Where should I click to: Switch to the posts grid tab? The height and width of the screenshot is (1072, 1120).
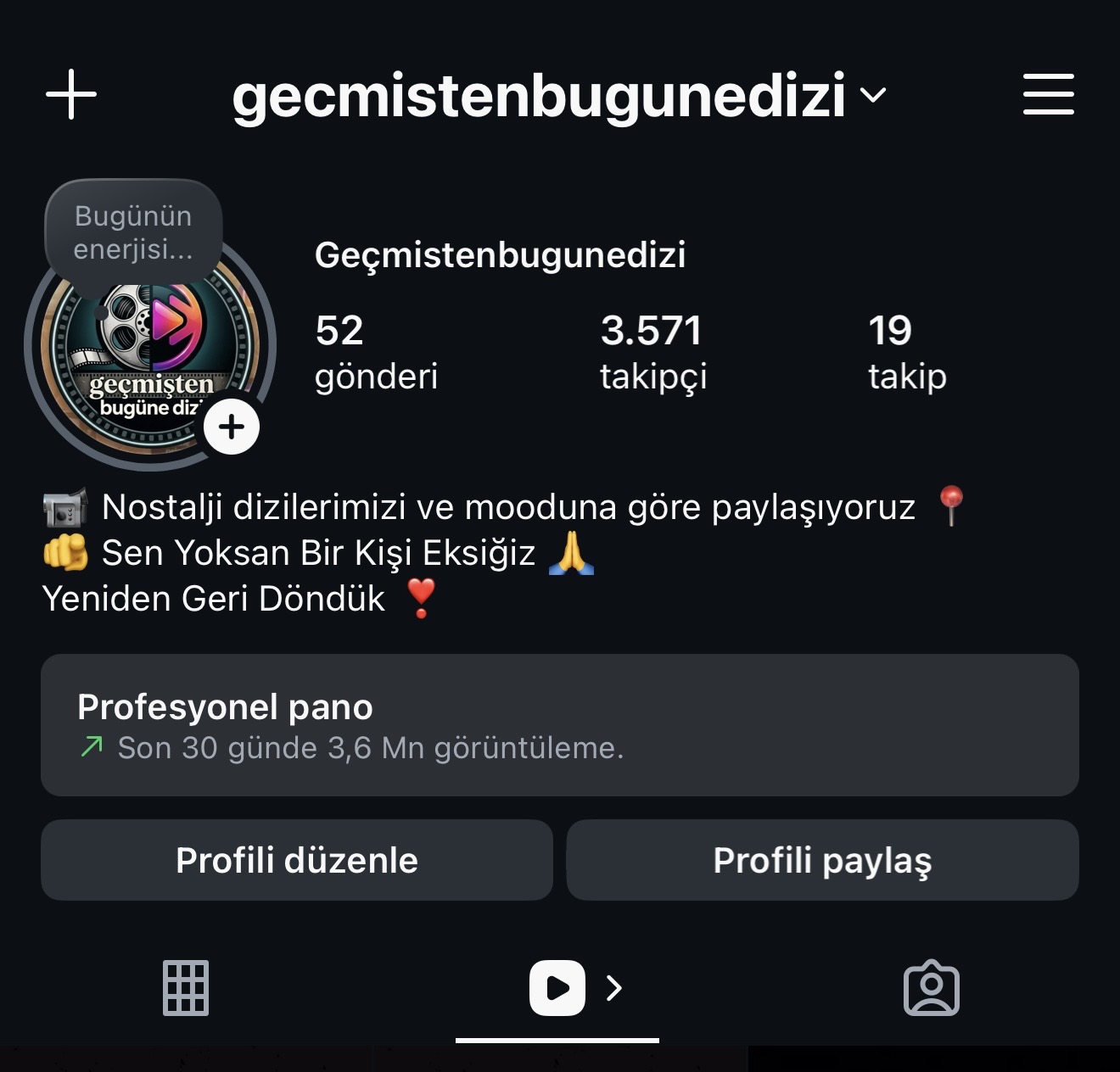[x=186, y=988]
